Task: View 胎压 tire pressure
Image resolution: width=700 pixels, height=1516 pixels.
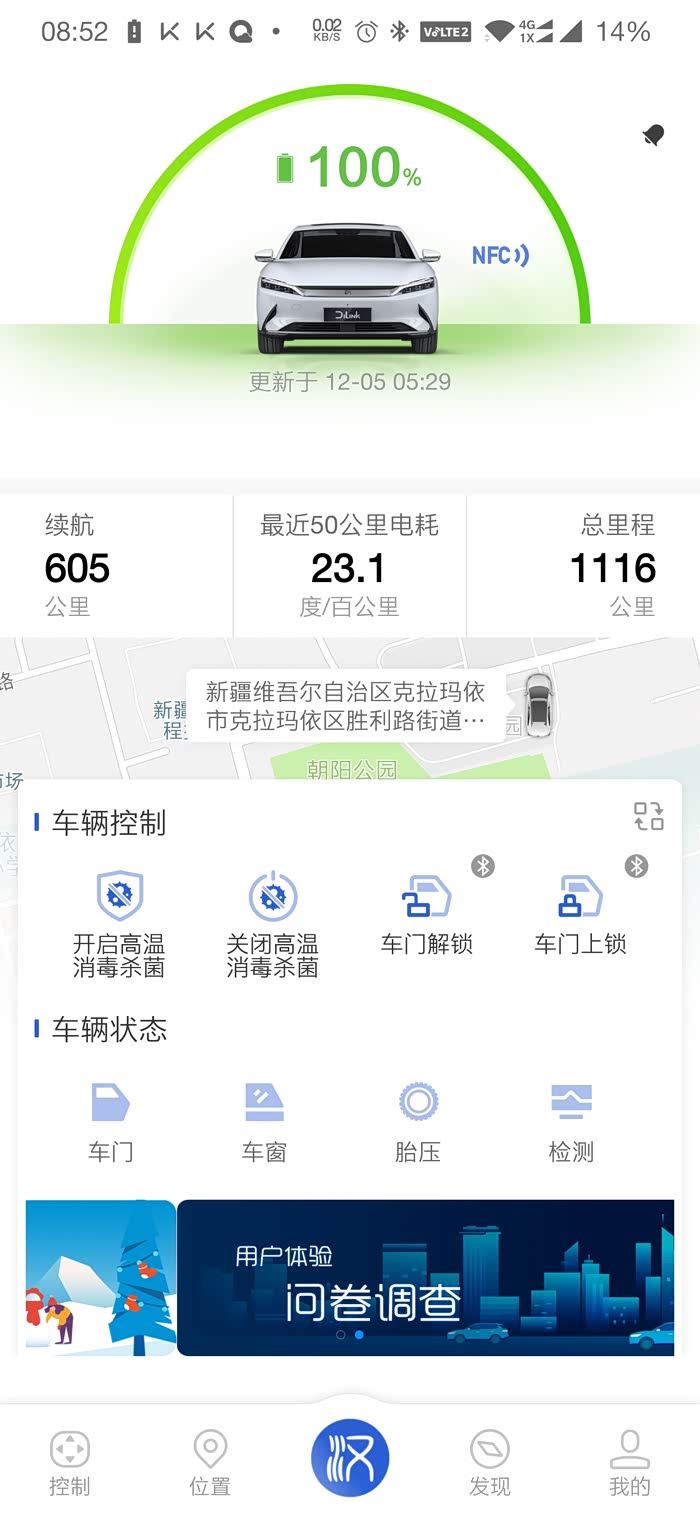Action: pos(417,1121)
